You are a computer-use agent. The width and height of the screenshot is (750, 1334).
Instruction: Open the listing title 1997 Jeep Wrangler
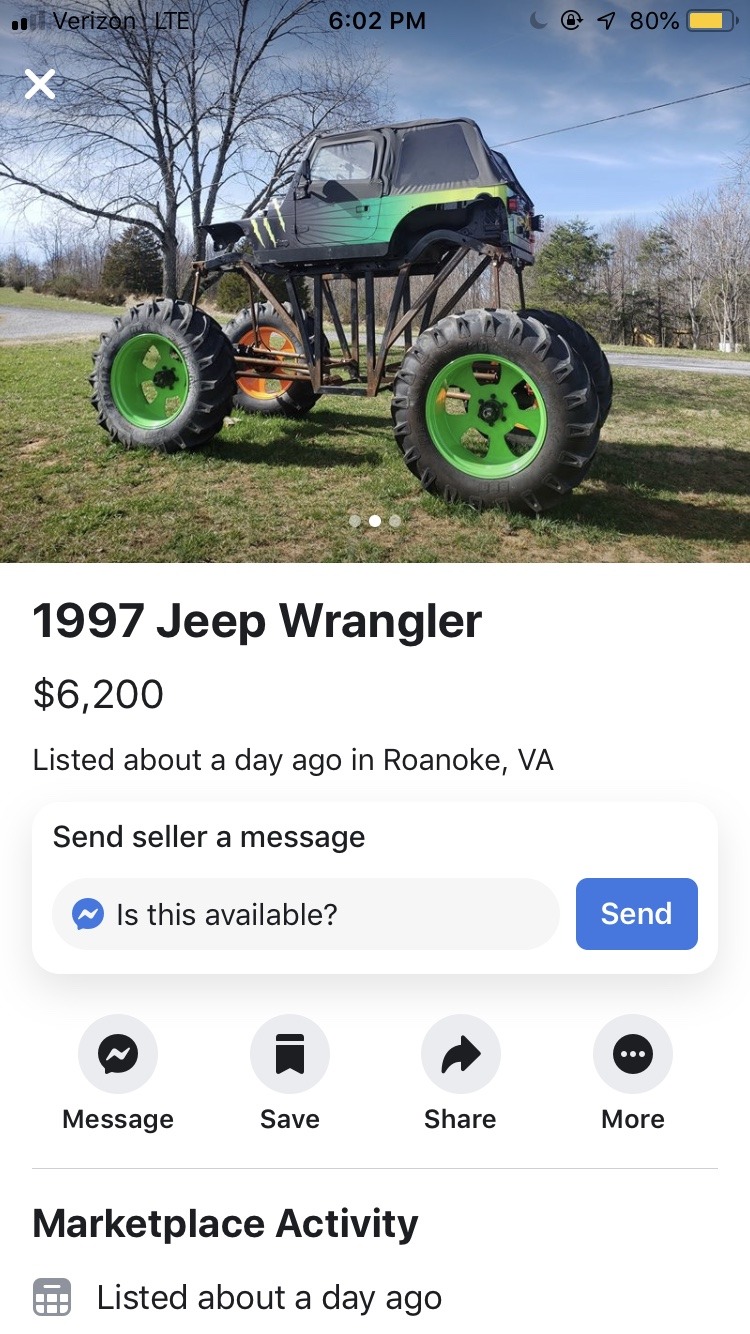(x=257, y=620)
